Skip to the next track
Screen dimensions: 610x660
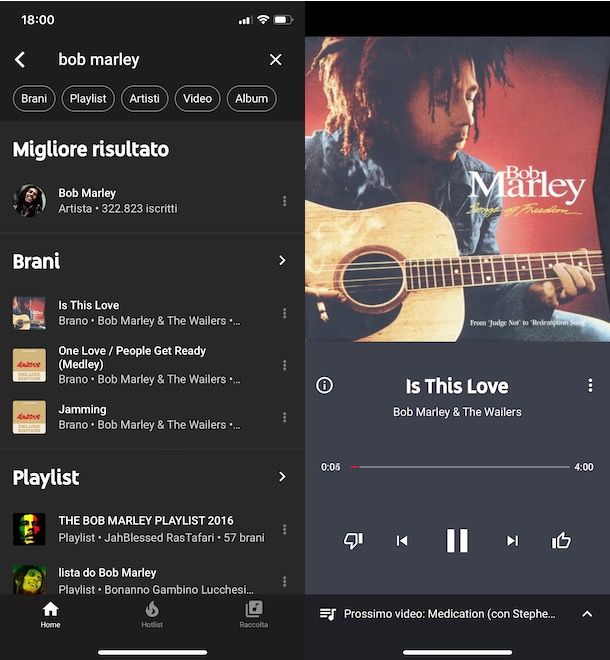[x=512, y=541]
